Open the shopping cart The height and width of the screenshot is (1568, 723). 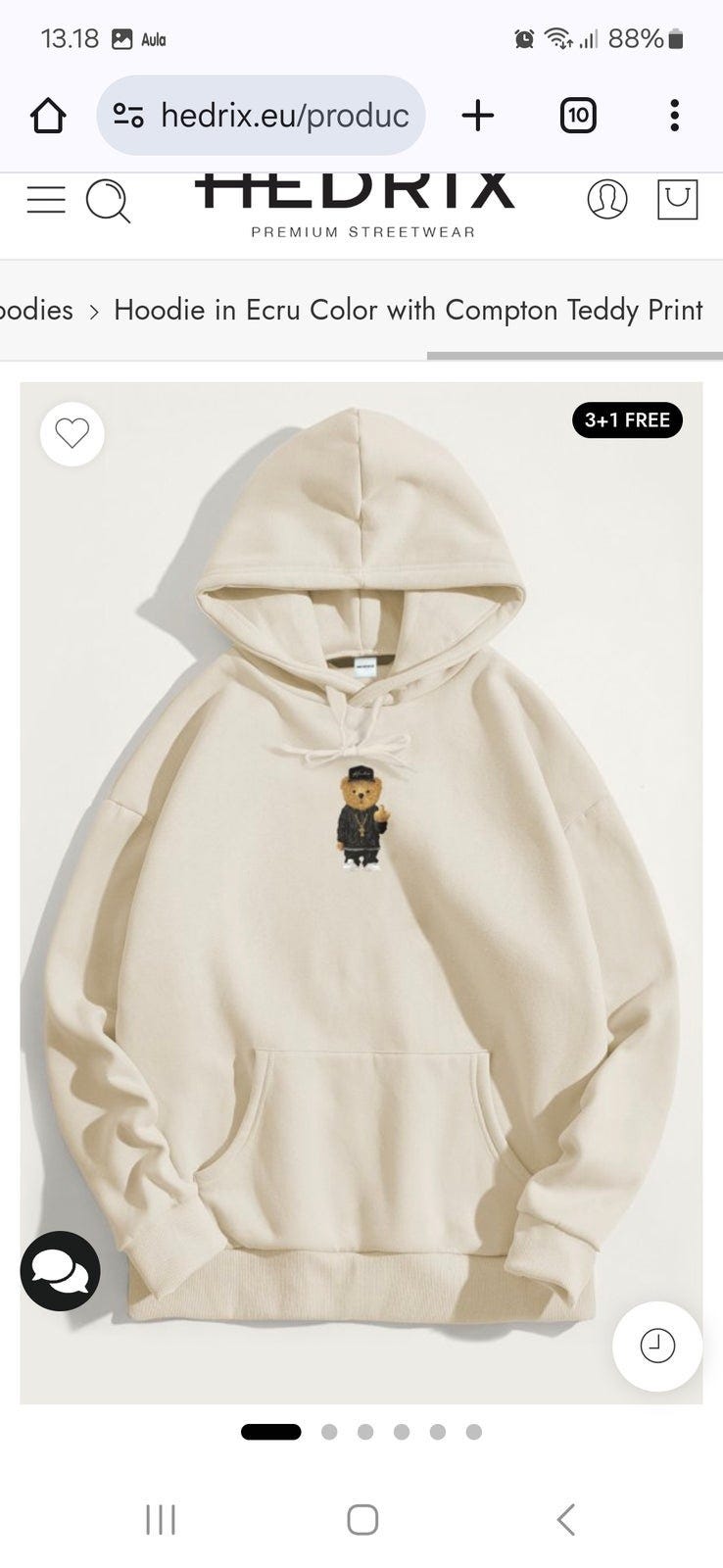click(677, 199)
